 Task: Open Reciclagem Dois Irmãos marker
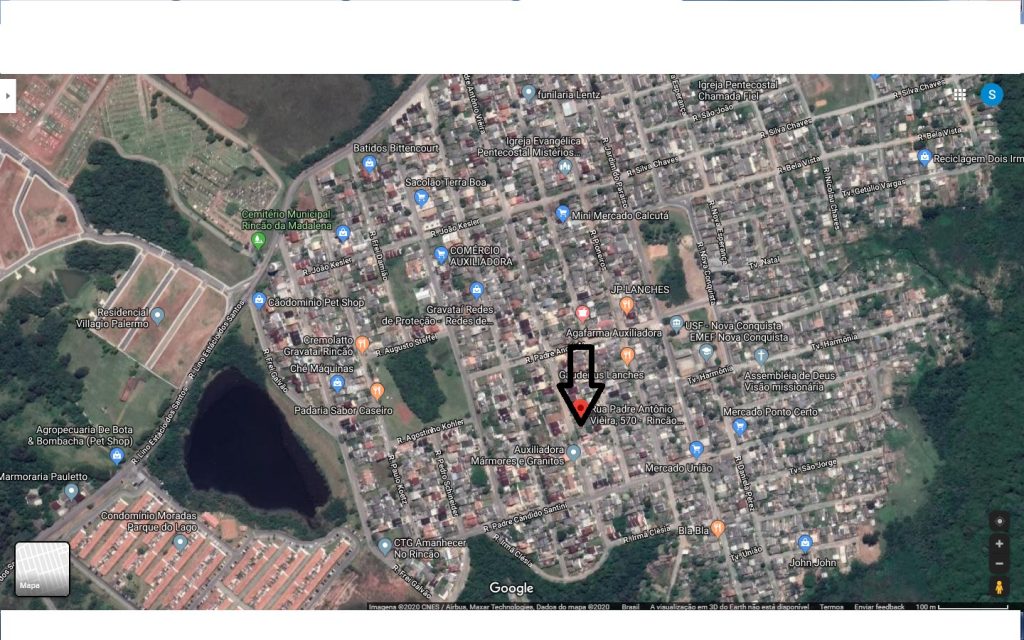(x=925, y=157)
